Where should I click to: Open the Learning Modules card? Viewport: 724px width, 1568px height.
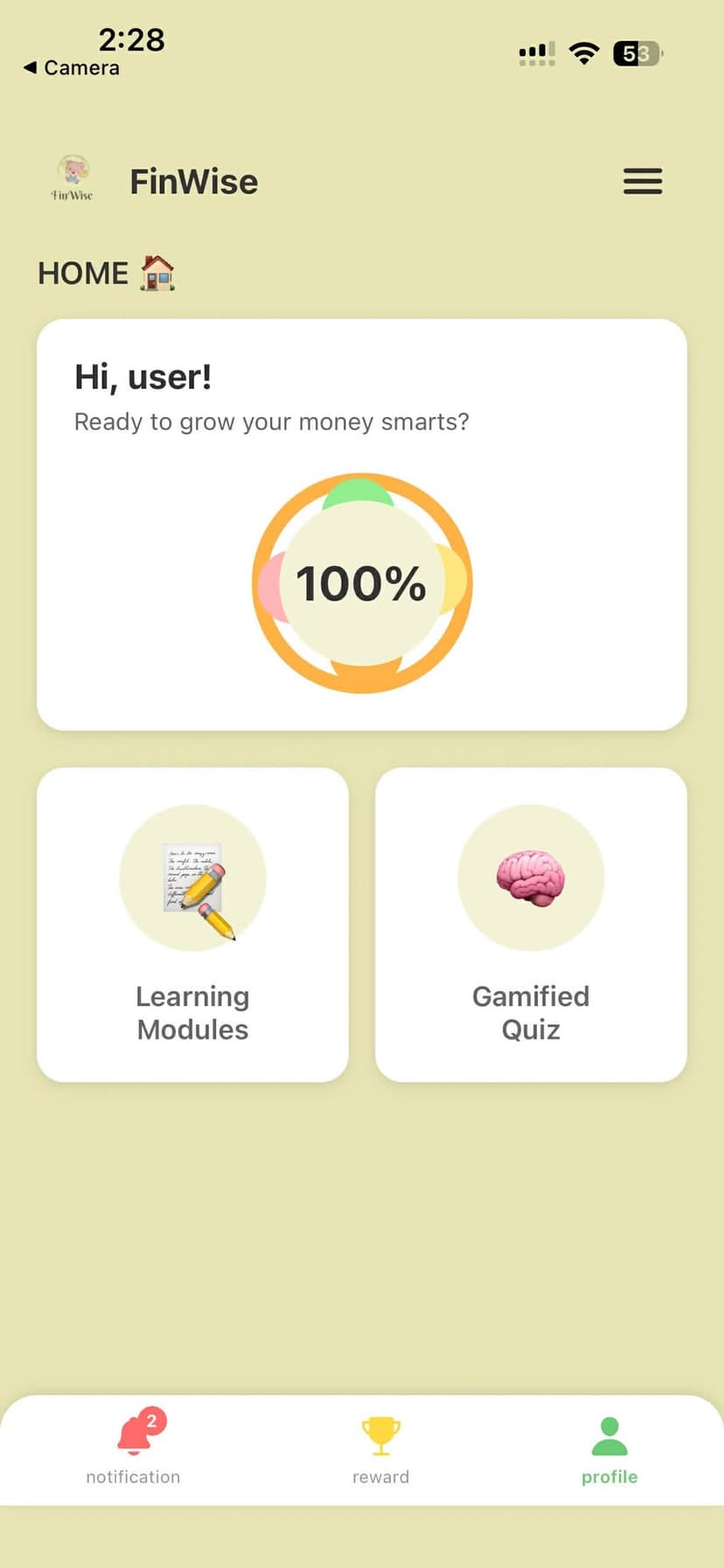(x=192, y=924)
